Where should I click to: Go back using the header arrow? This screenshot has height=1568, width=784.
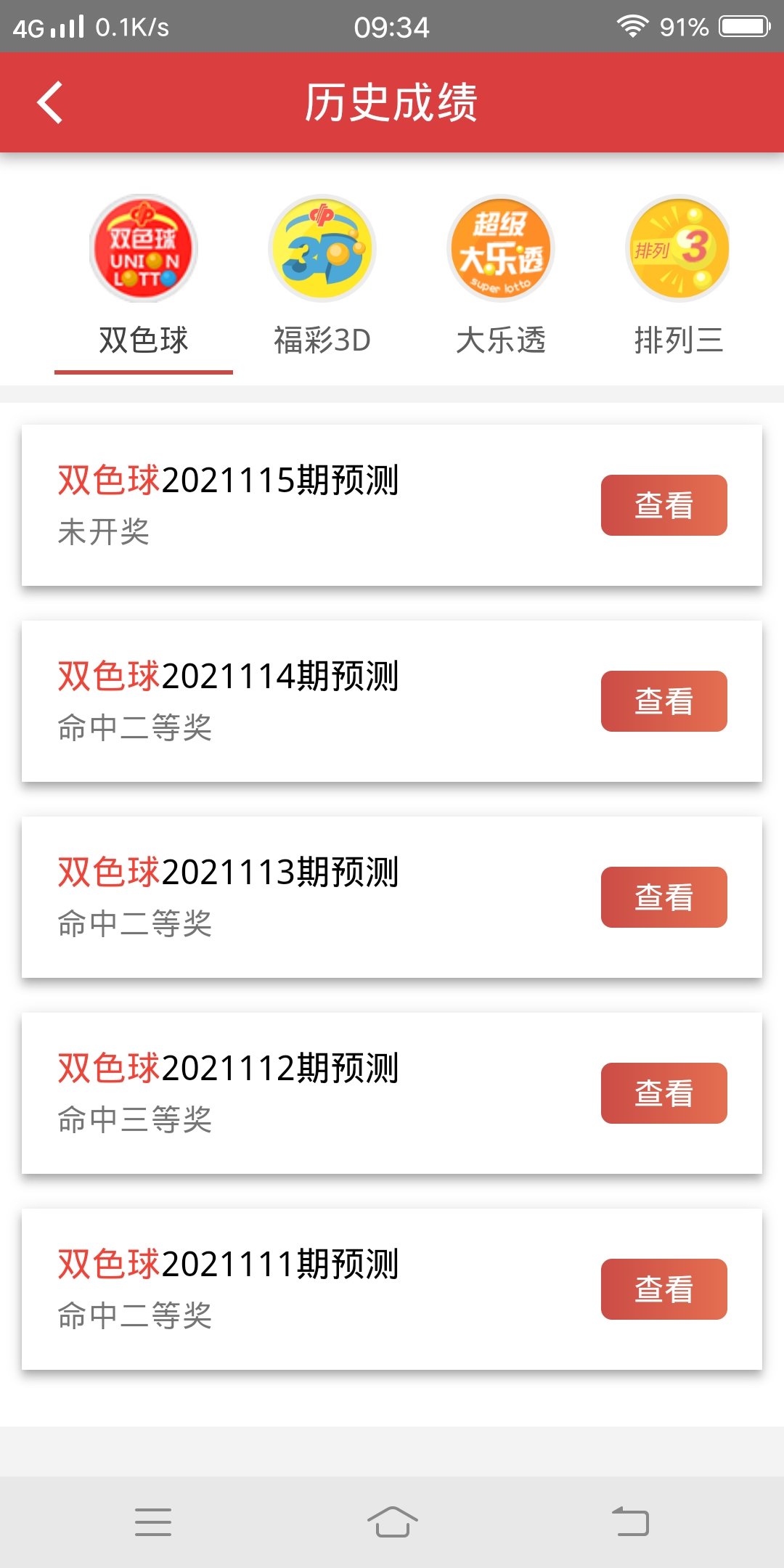click(49, 102)
